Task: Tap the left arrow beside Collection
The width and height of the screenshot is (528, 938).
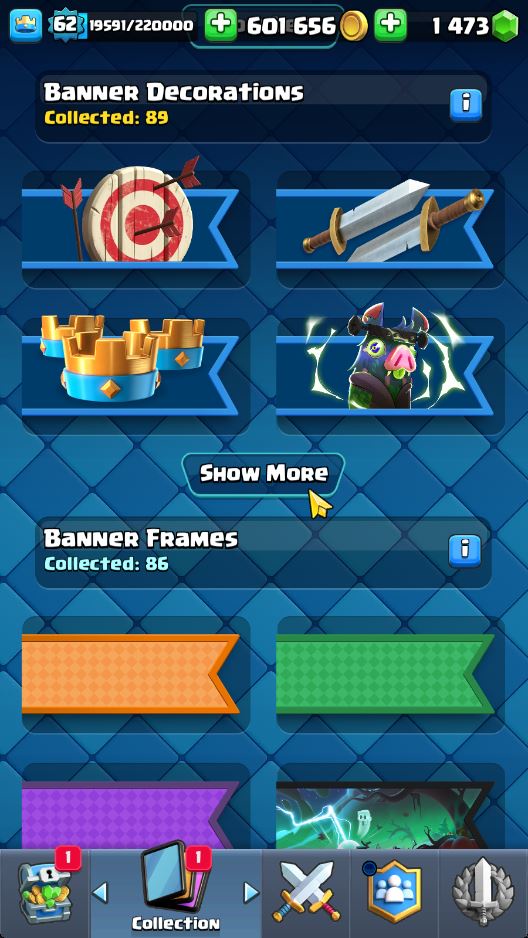Action: coord(100,893)
